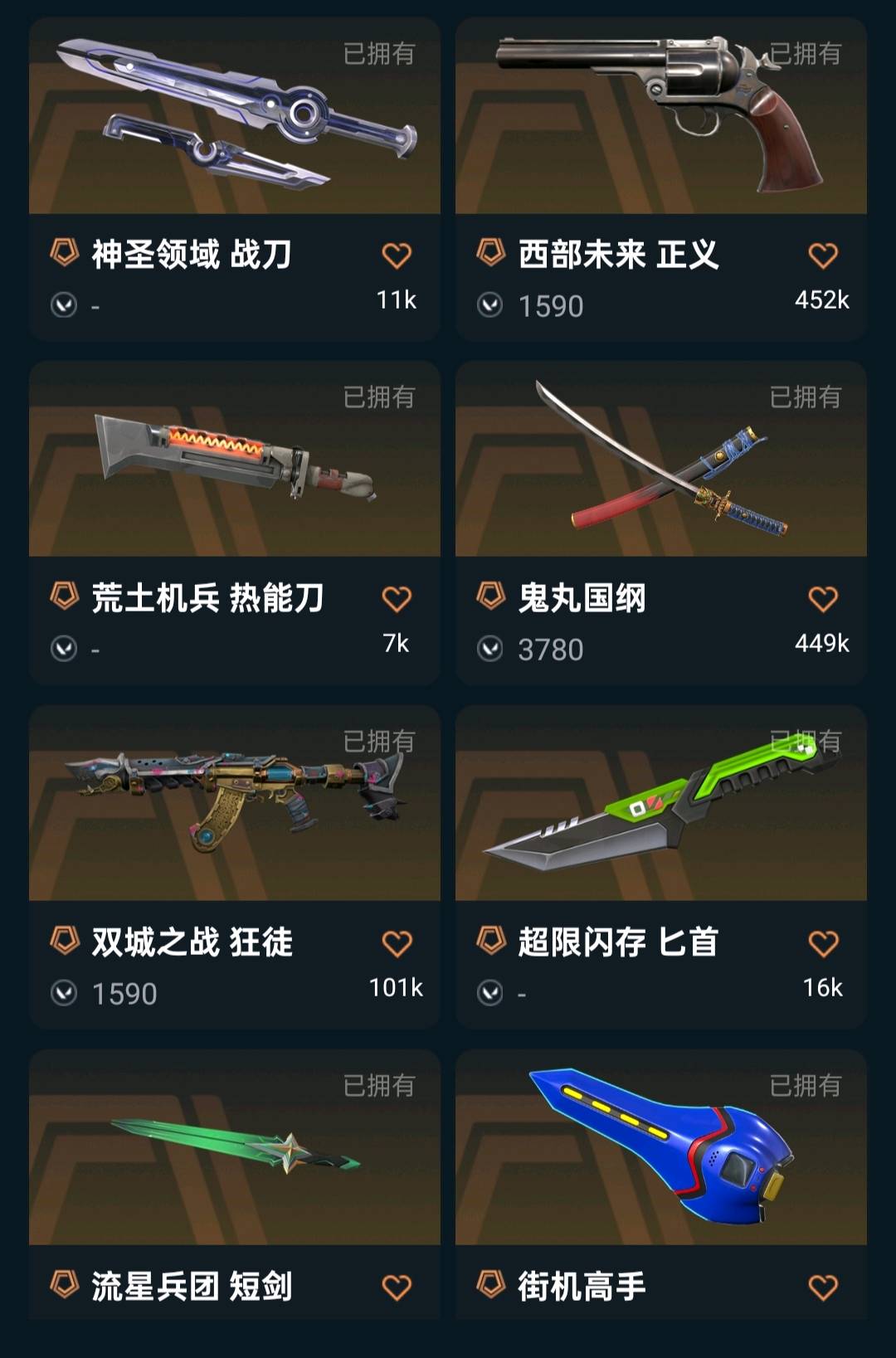Open the 鬼丸国纲 katana card
896x1358 pixels.
coord(660,459)
